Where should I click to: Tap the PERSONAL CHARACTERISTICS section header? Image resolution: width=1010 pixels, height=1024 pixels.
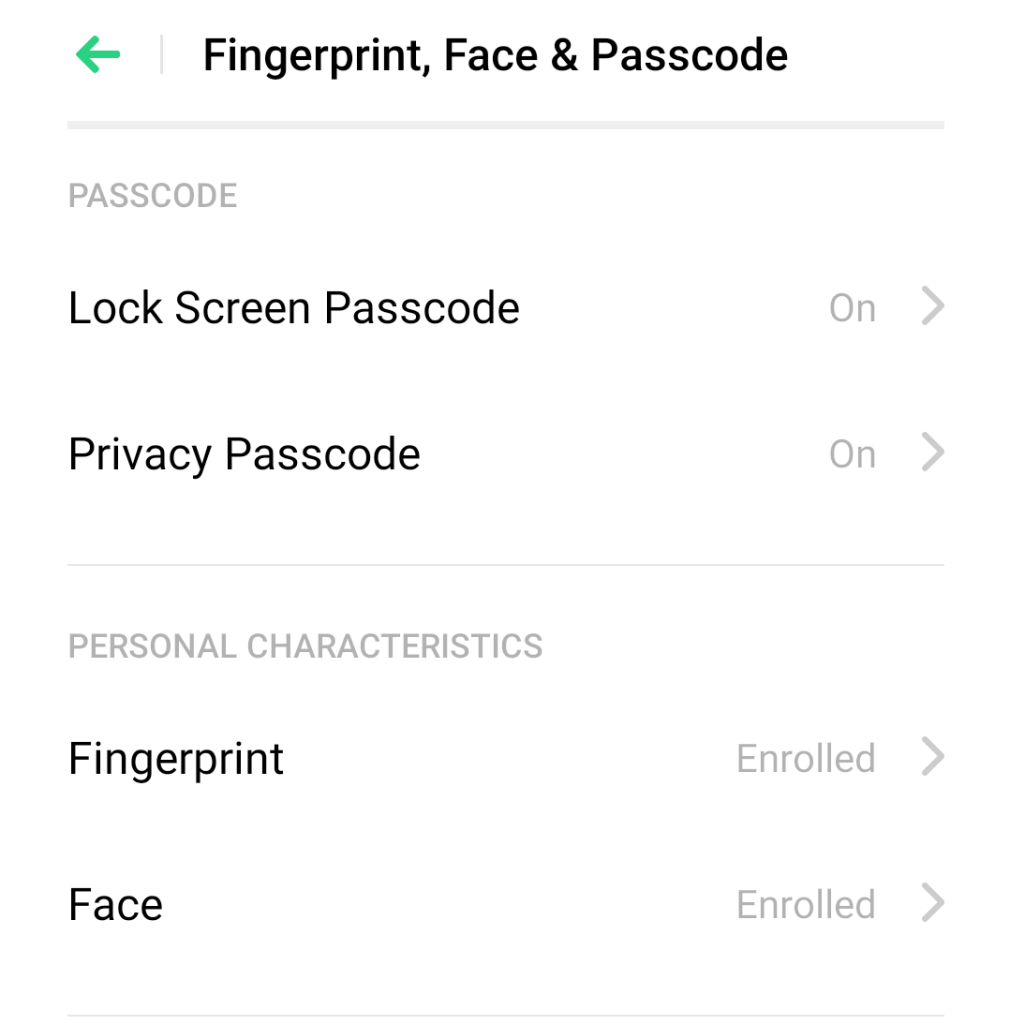click(305, 645)
